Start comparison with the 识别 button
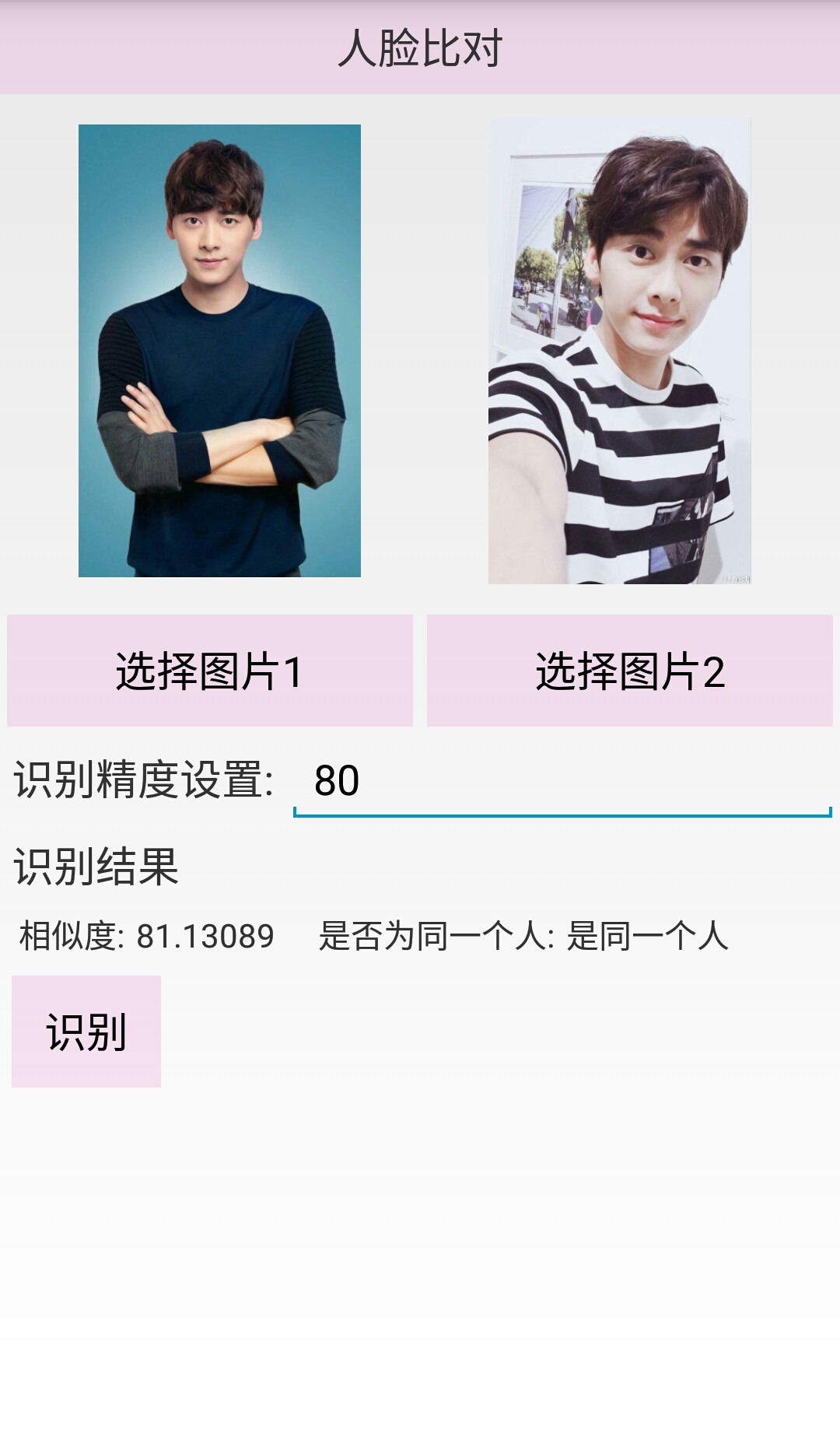This screenshot has height=1447, width=840. tap(86, 1032)
